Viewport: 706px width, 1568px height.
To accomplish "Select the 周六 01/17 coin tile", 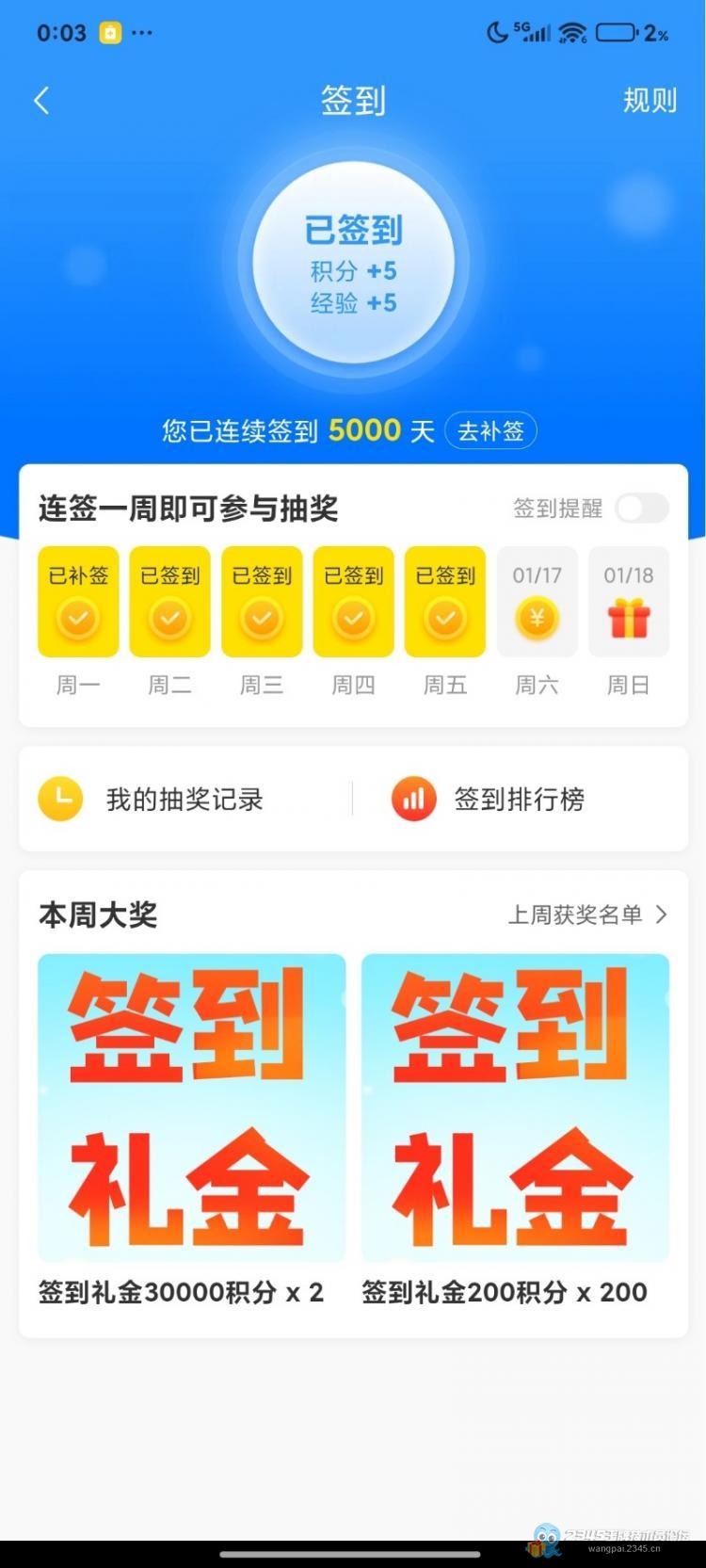I will (537, 603).
